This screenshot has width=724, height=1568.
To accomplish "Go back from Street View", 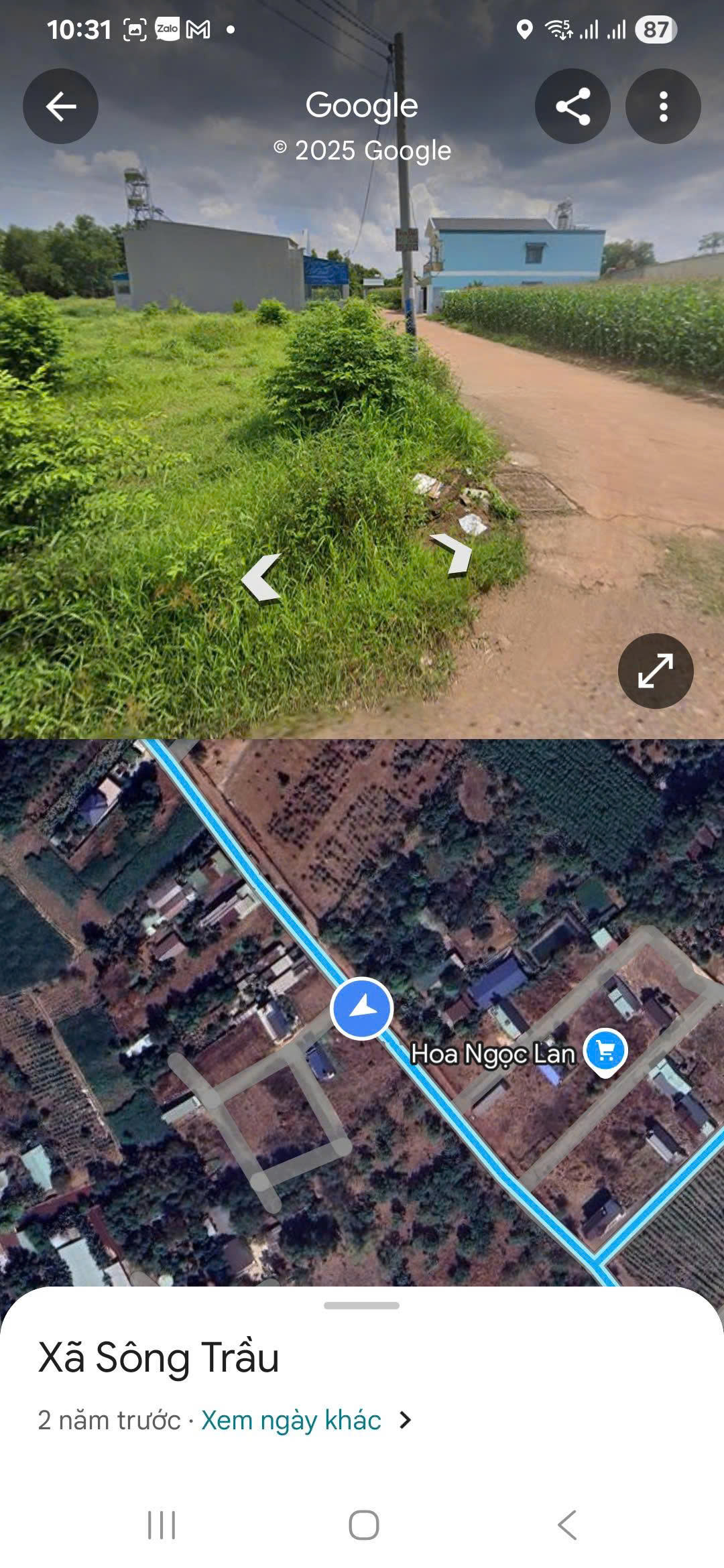I will click(60, 107).
